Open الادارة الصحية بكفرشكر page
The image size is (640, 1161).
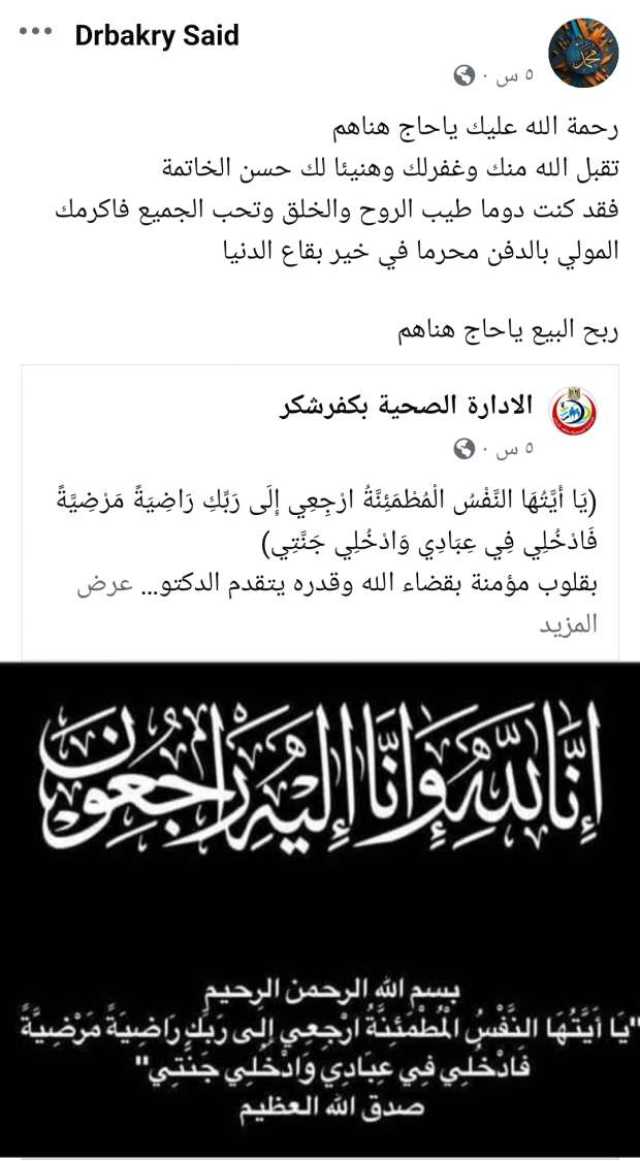point(409,405)
